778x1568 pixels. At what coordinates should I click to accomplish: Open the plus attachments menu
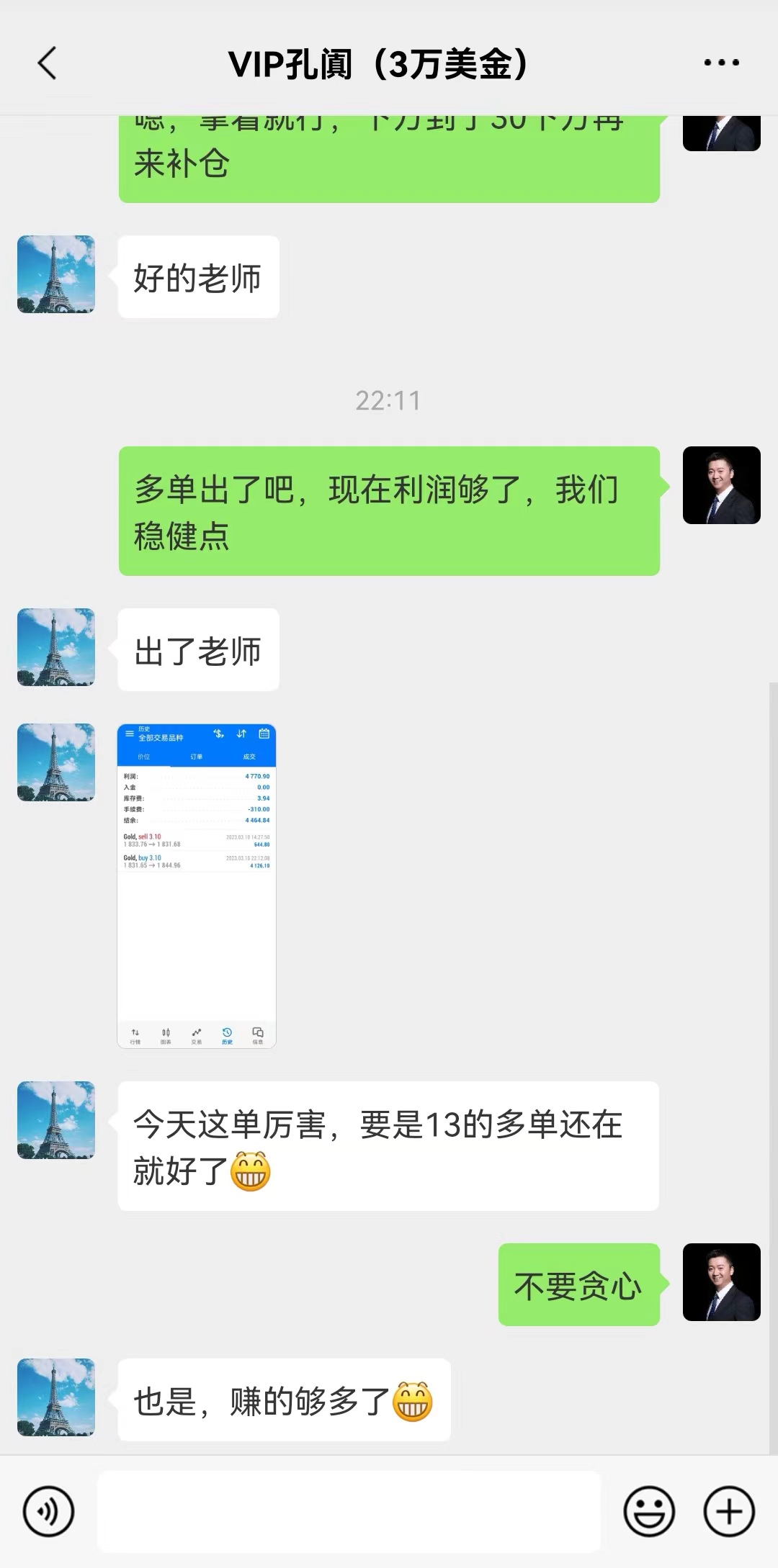tap(728, 1511)
